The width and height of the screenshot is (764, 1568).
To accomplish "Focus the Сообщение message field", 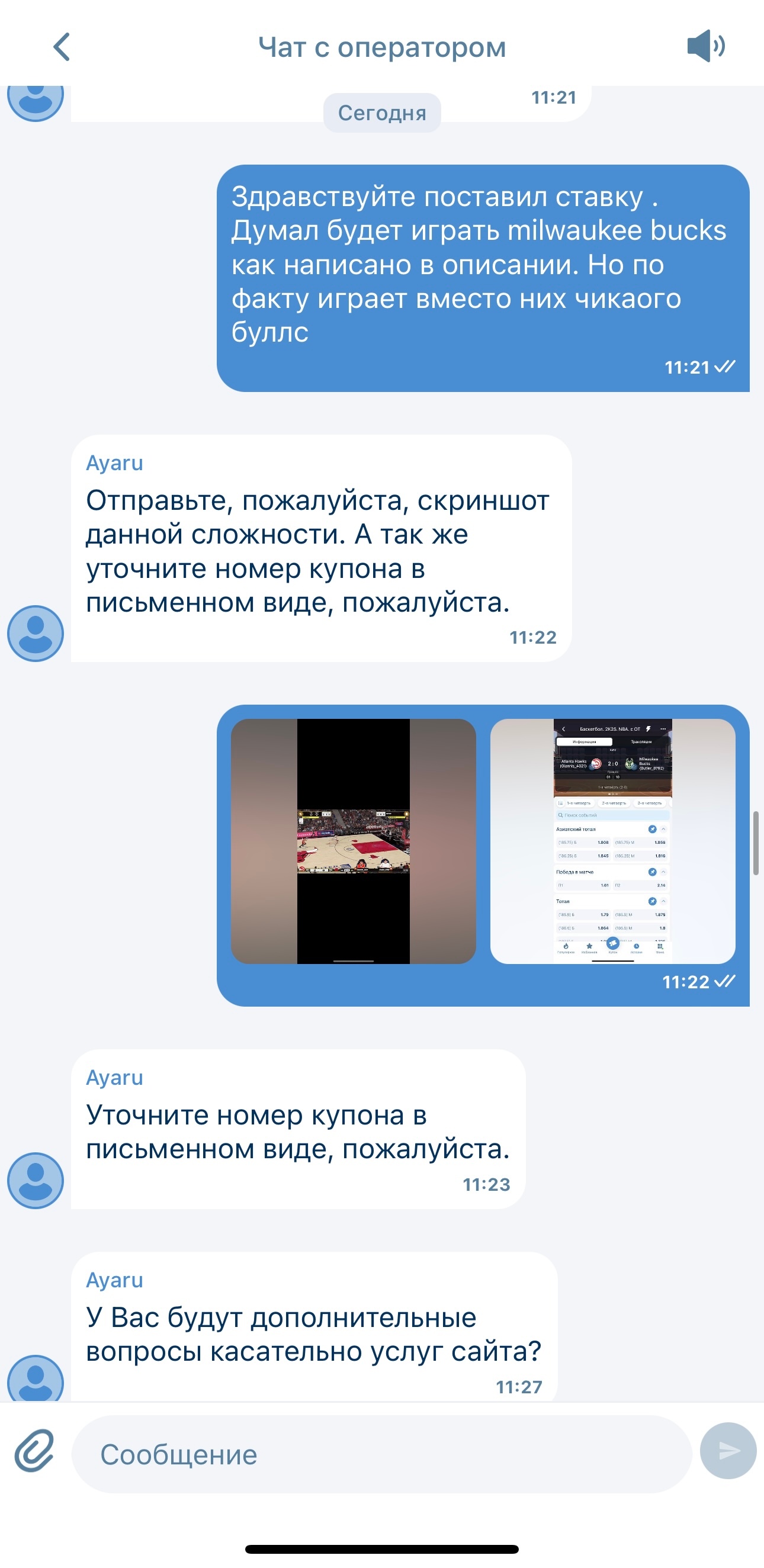I will 381,1454.
